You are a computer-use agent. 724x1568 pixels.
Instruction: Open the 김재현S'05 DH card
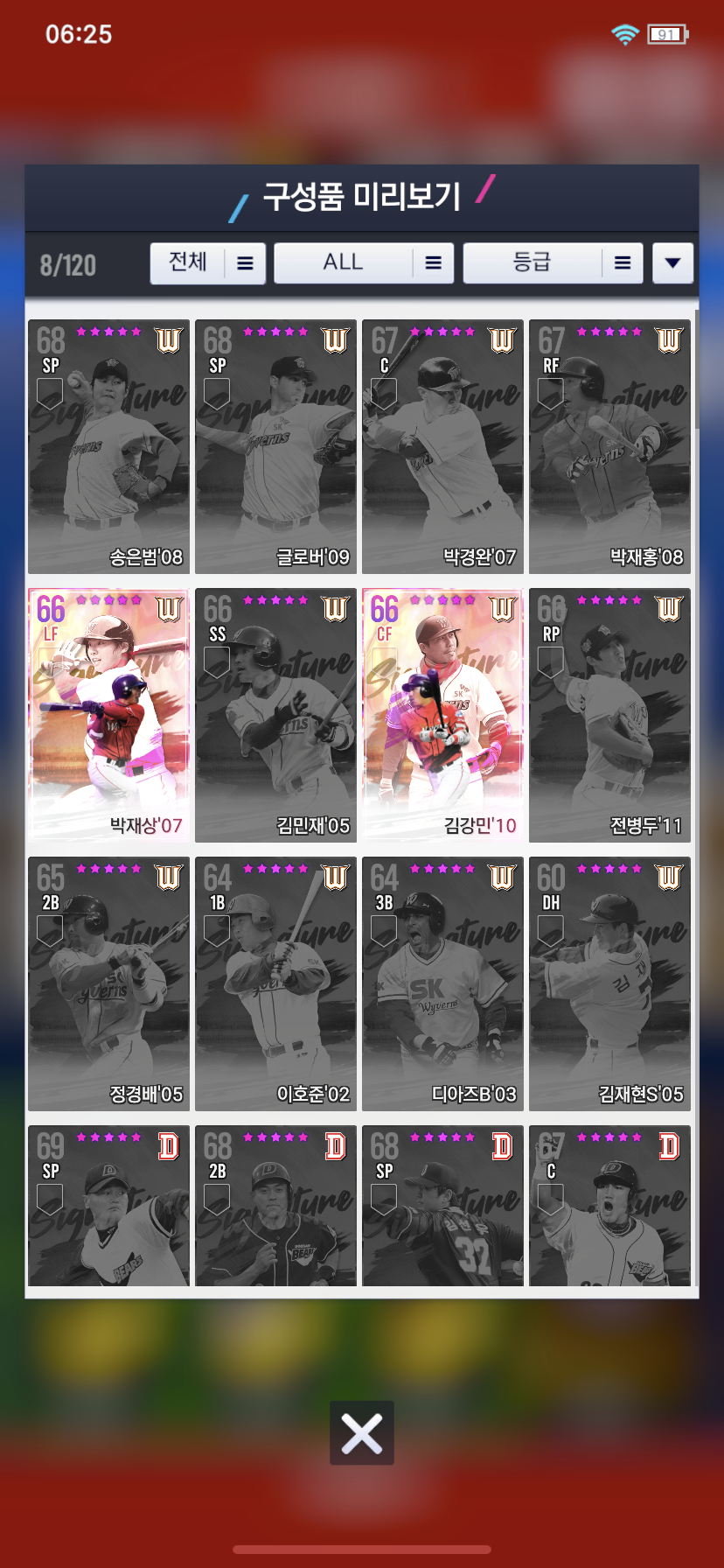(609, 984)
